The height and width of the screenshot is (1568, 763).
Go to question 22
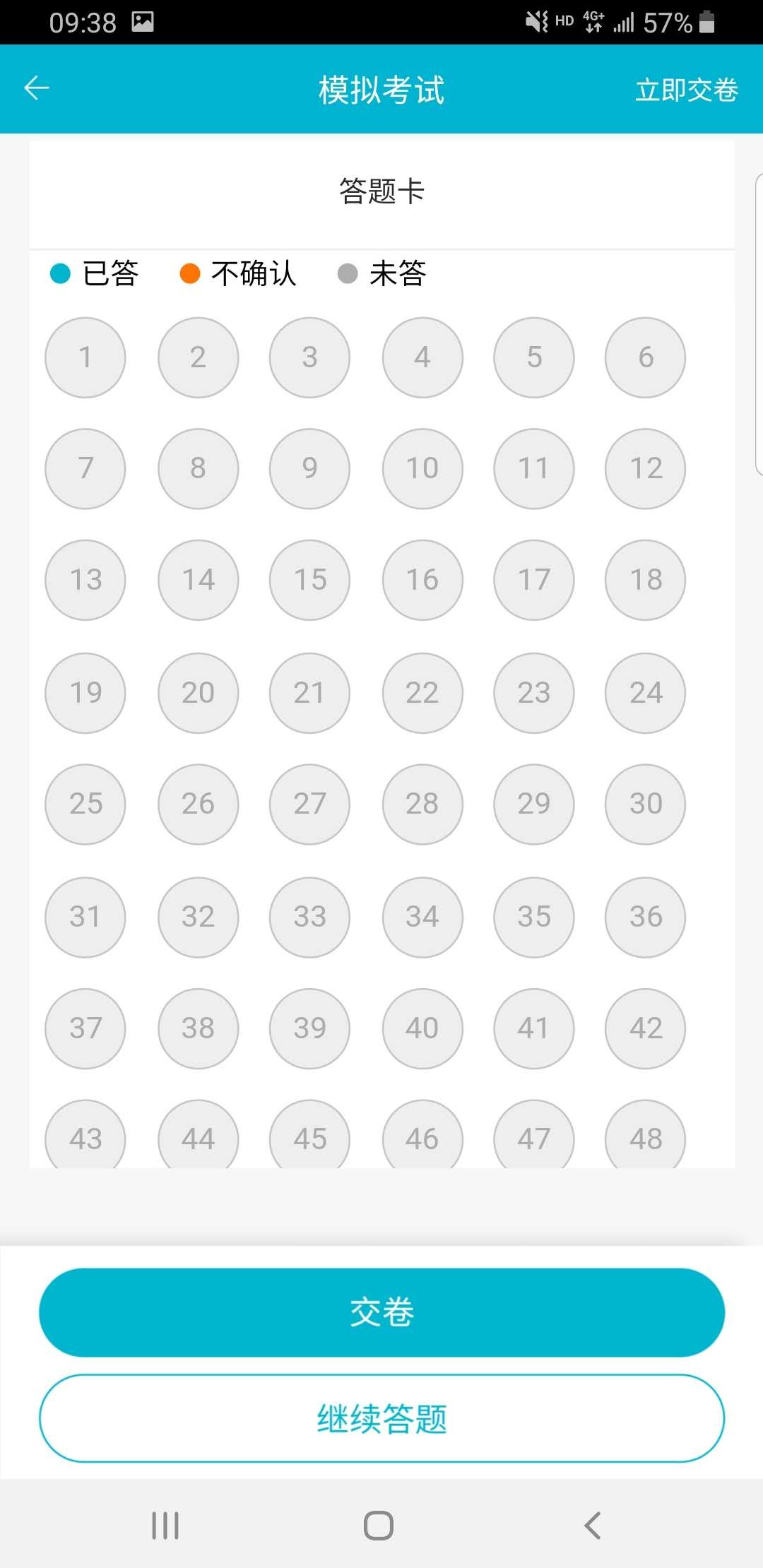422,692
